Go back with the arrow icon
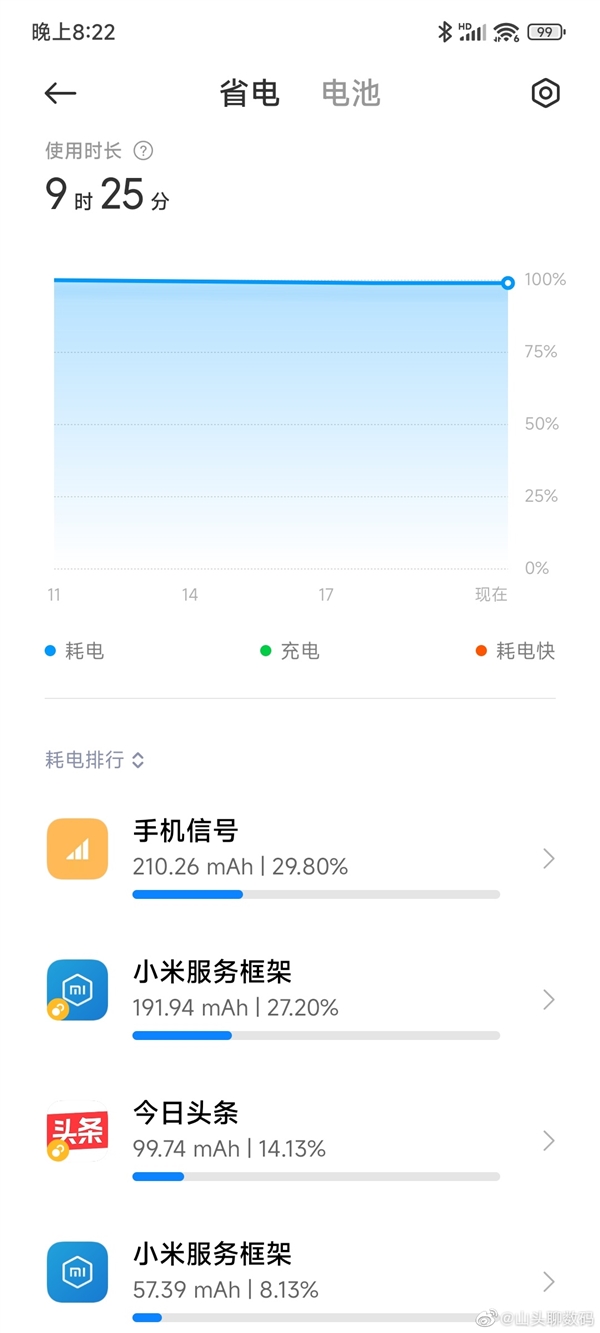The image size is (600, 1333). coord(60,93)
